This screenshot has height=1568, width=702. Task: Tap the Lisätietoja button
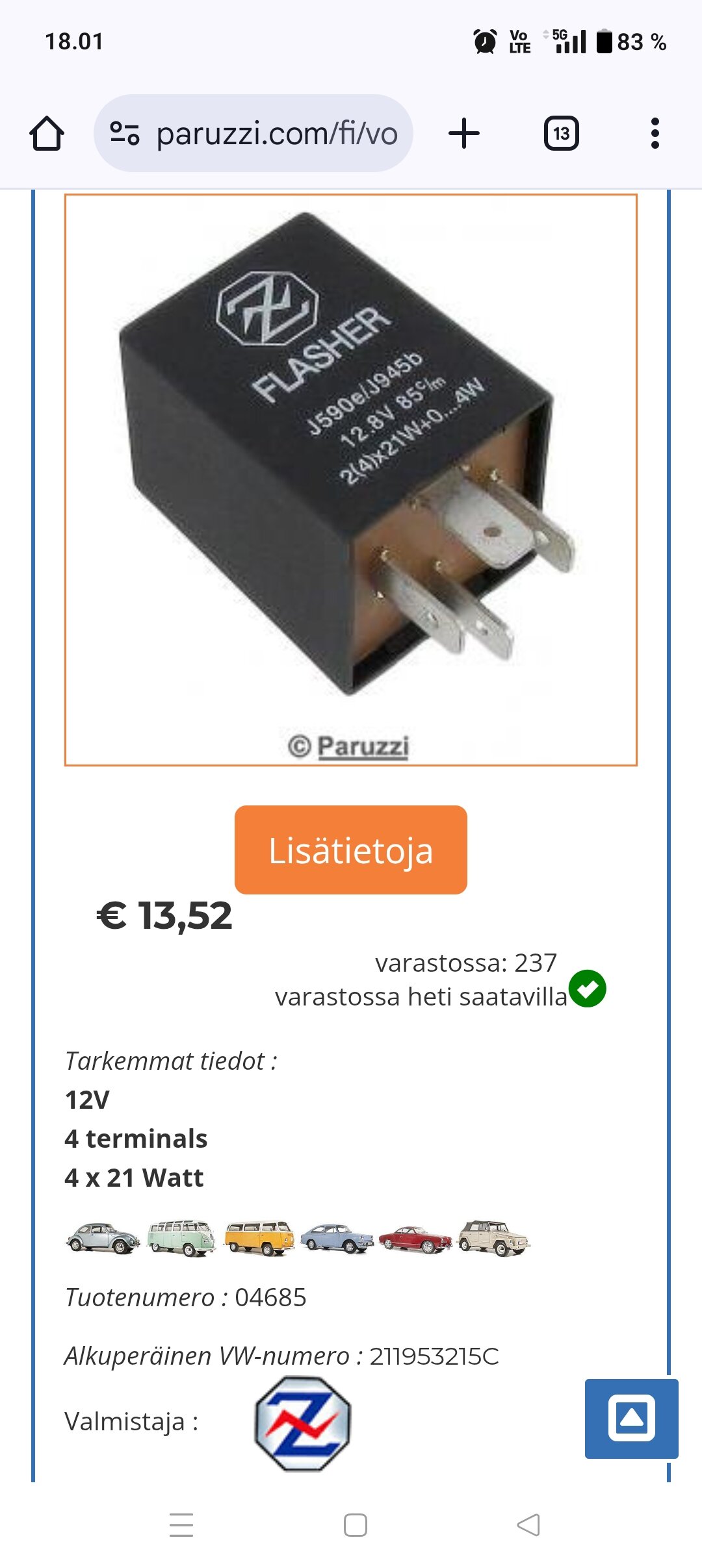[x=351, y=850]
